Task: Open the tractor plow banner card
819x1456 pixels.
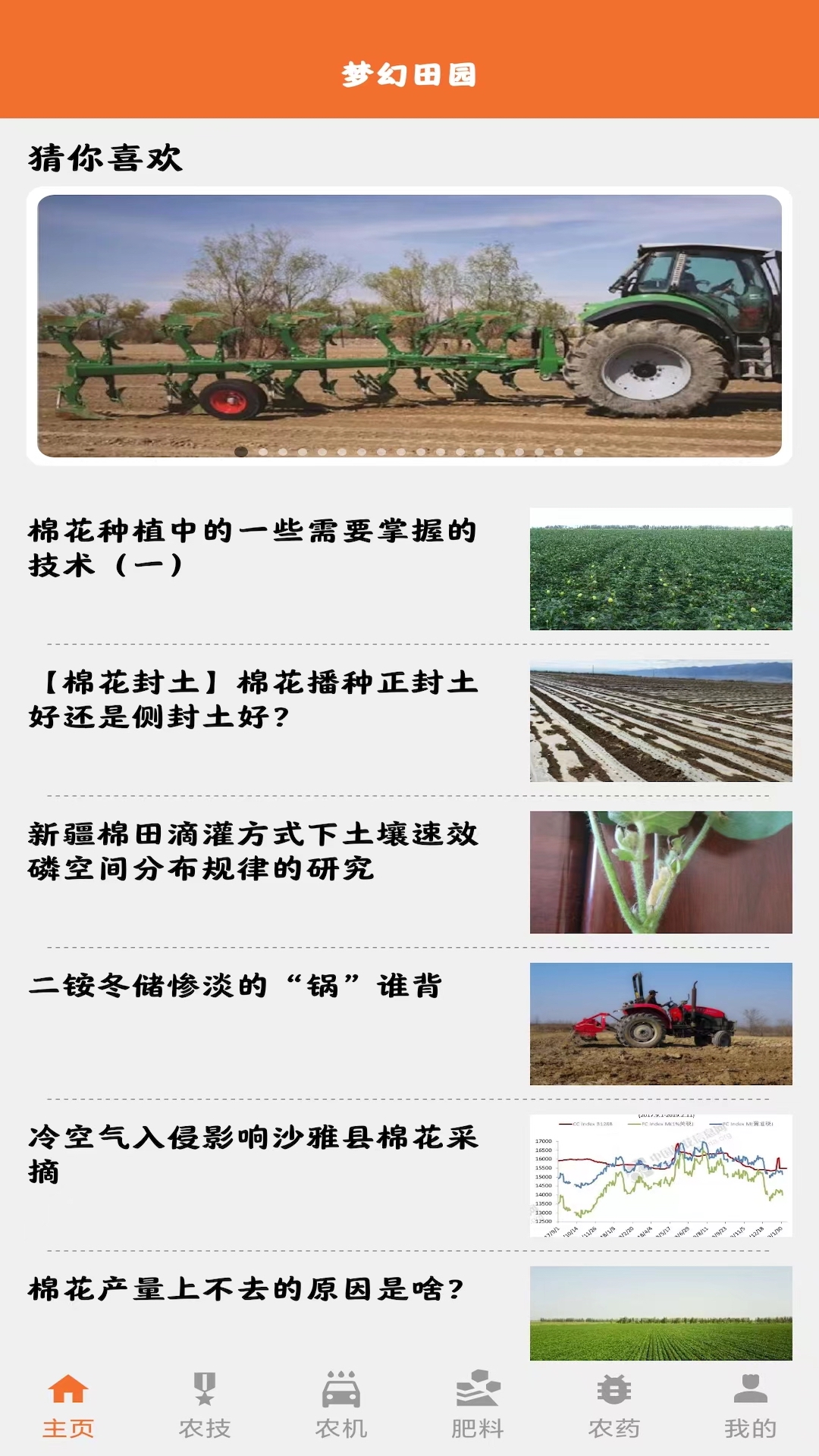Action: 409,326
